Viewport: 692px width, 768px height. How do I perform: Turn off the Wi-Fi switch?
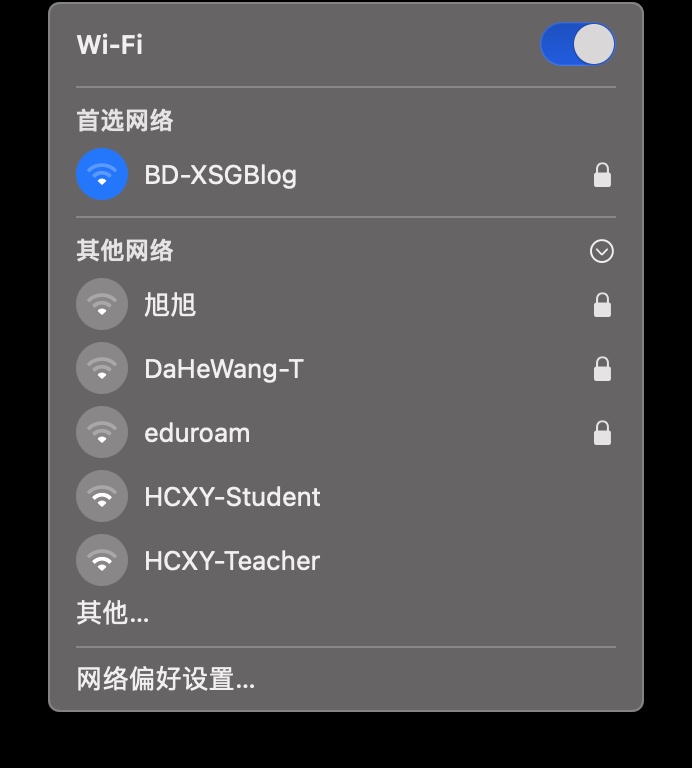point(578,45)
